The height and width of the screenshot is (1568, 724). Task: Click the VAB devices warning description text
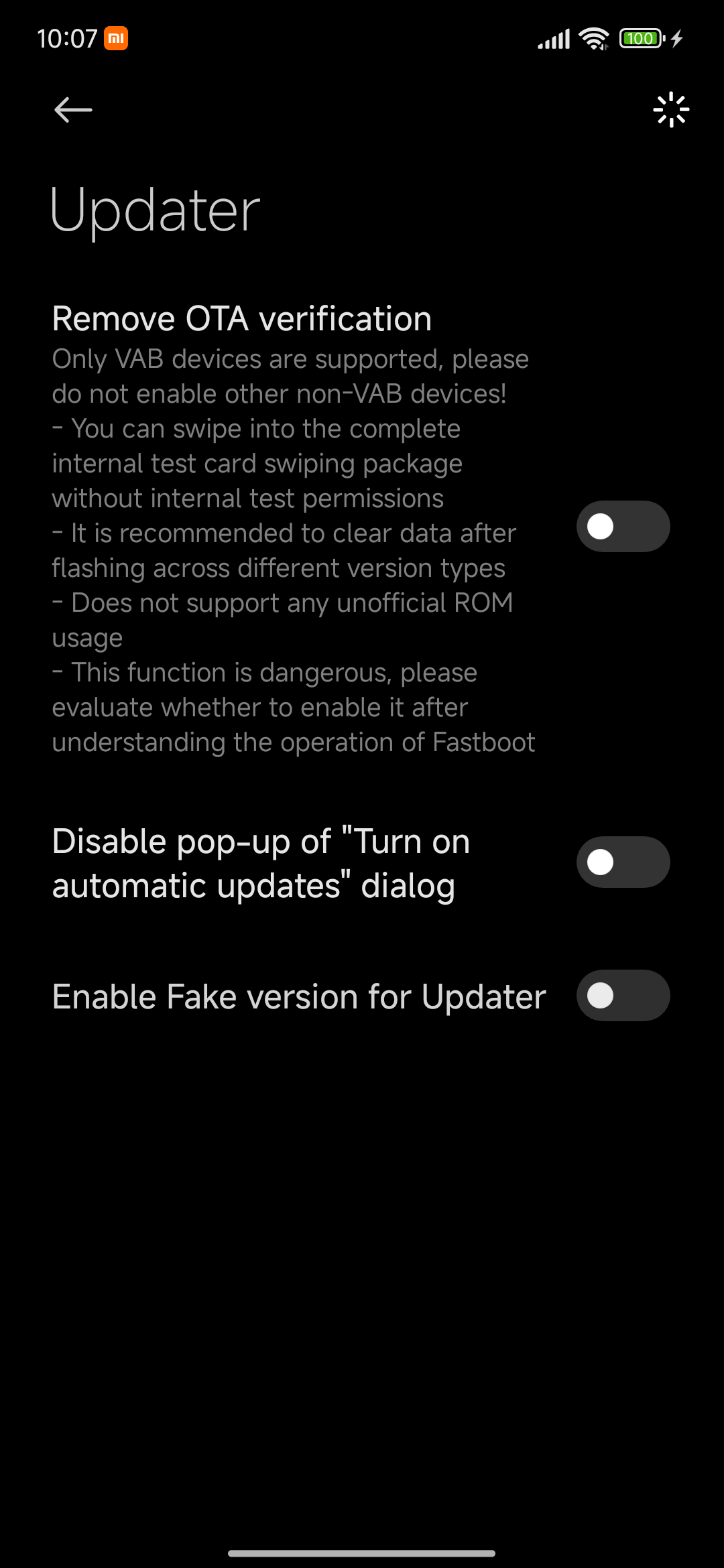pyautogui.click(x=290, y=375)
